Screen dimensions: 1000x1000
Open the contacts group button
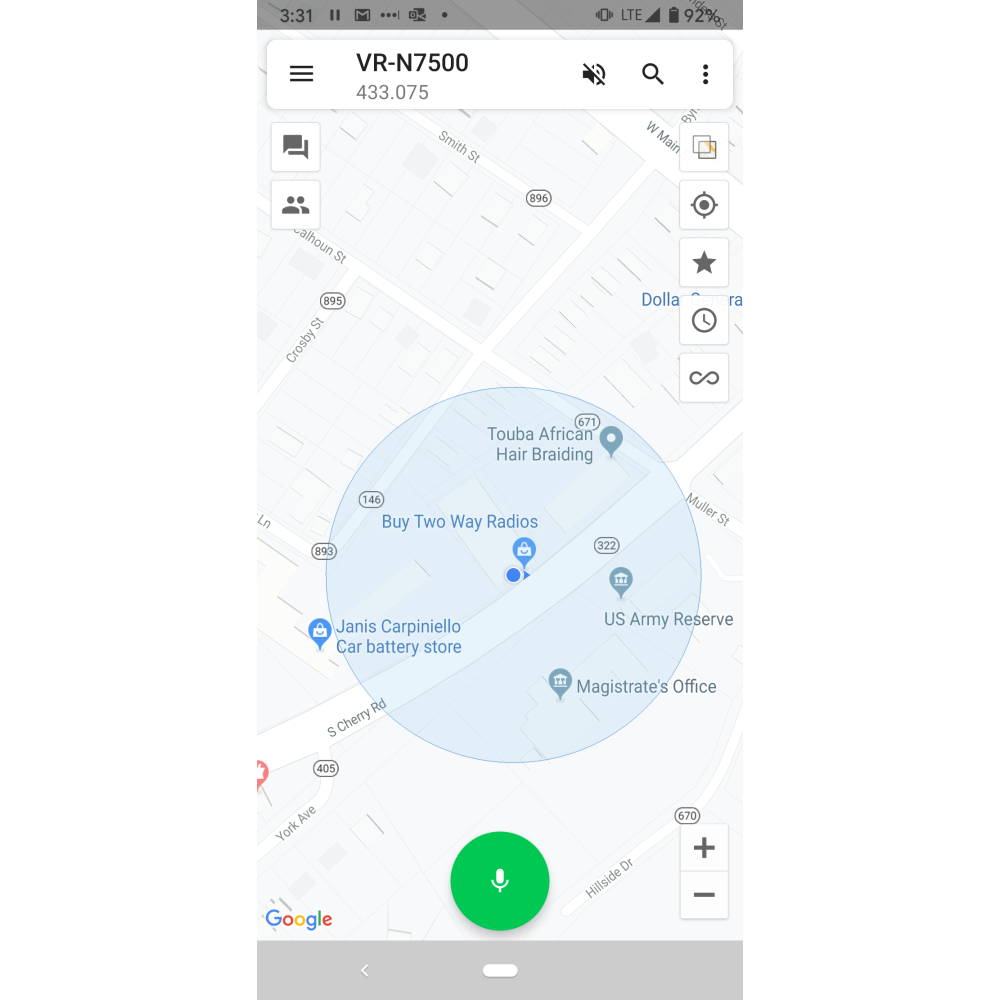tap(296, 205)
